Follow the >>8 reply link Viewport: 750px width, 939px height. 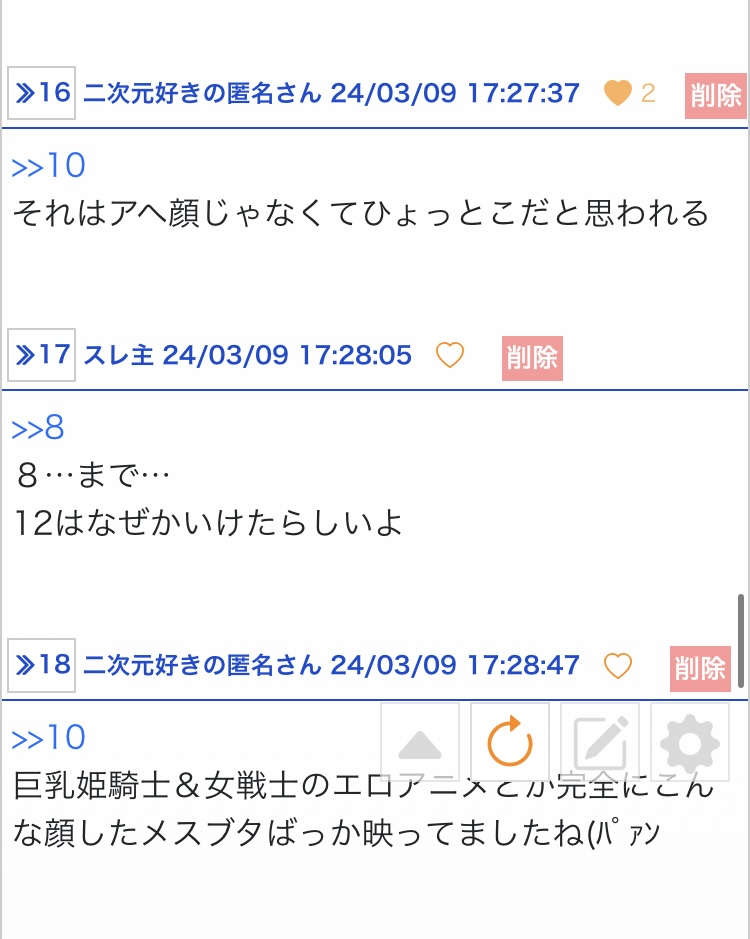tap(38, 428)
